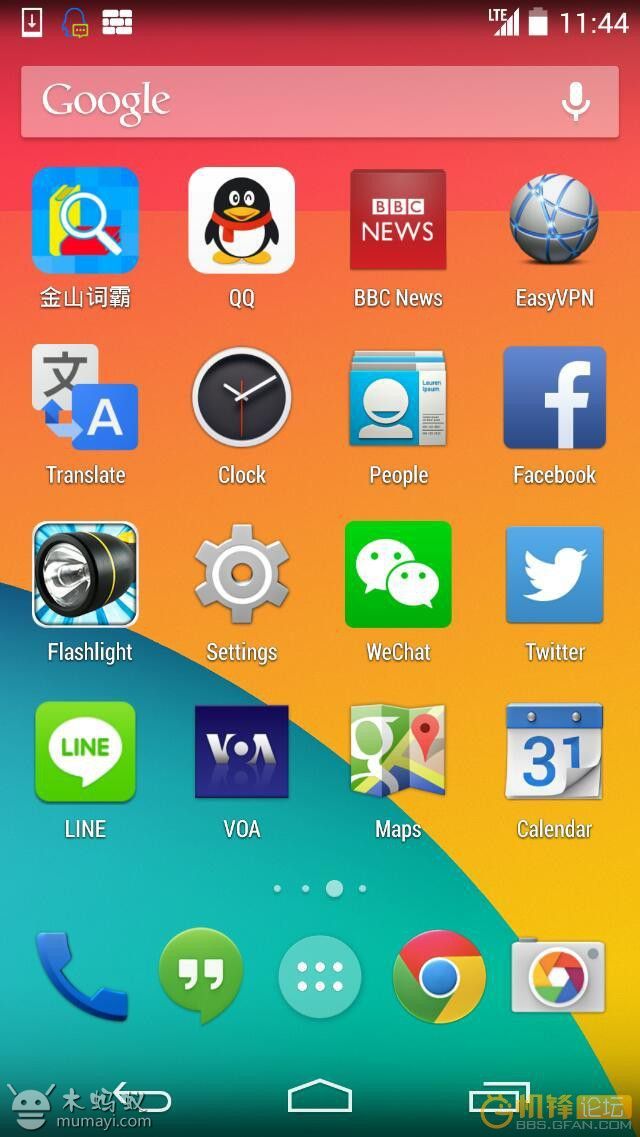
Task: Launch Chrome from the dock
Action: pyautogui.click(x=439, y=976)
